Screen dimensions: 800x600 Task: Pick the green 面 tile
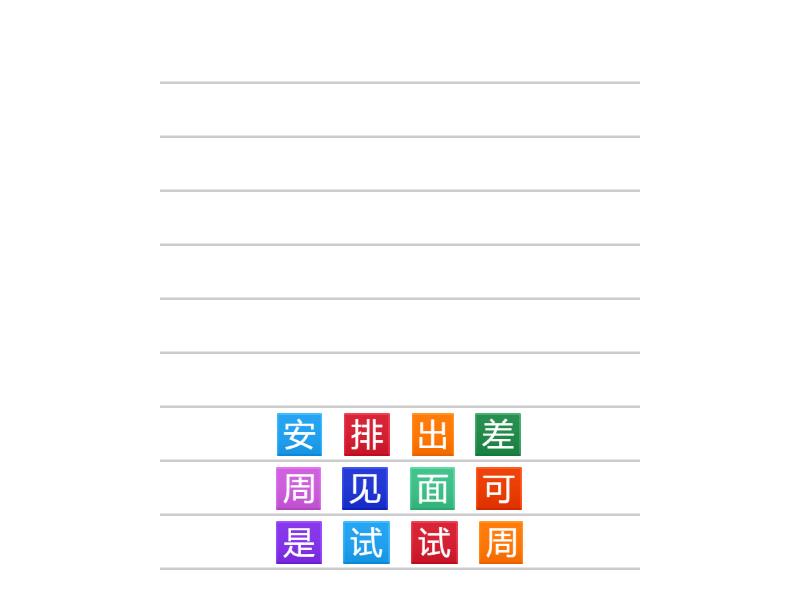(432, 489)
